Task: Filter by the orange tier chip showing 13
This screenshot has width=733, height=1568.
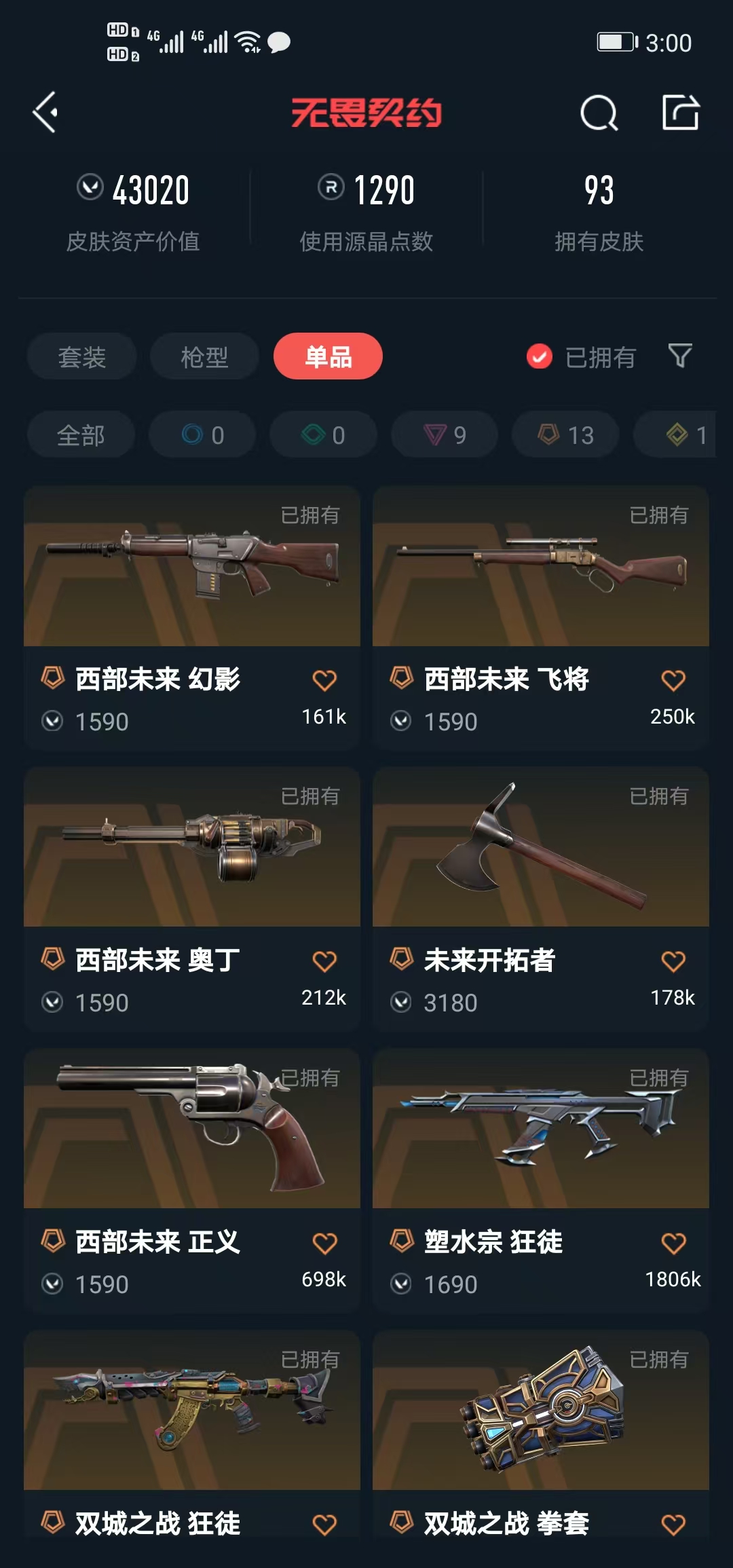Action: pos(565,435)
